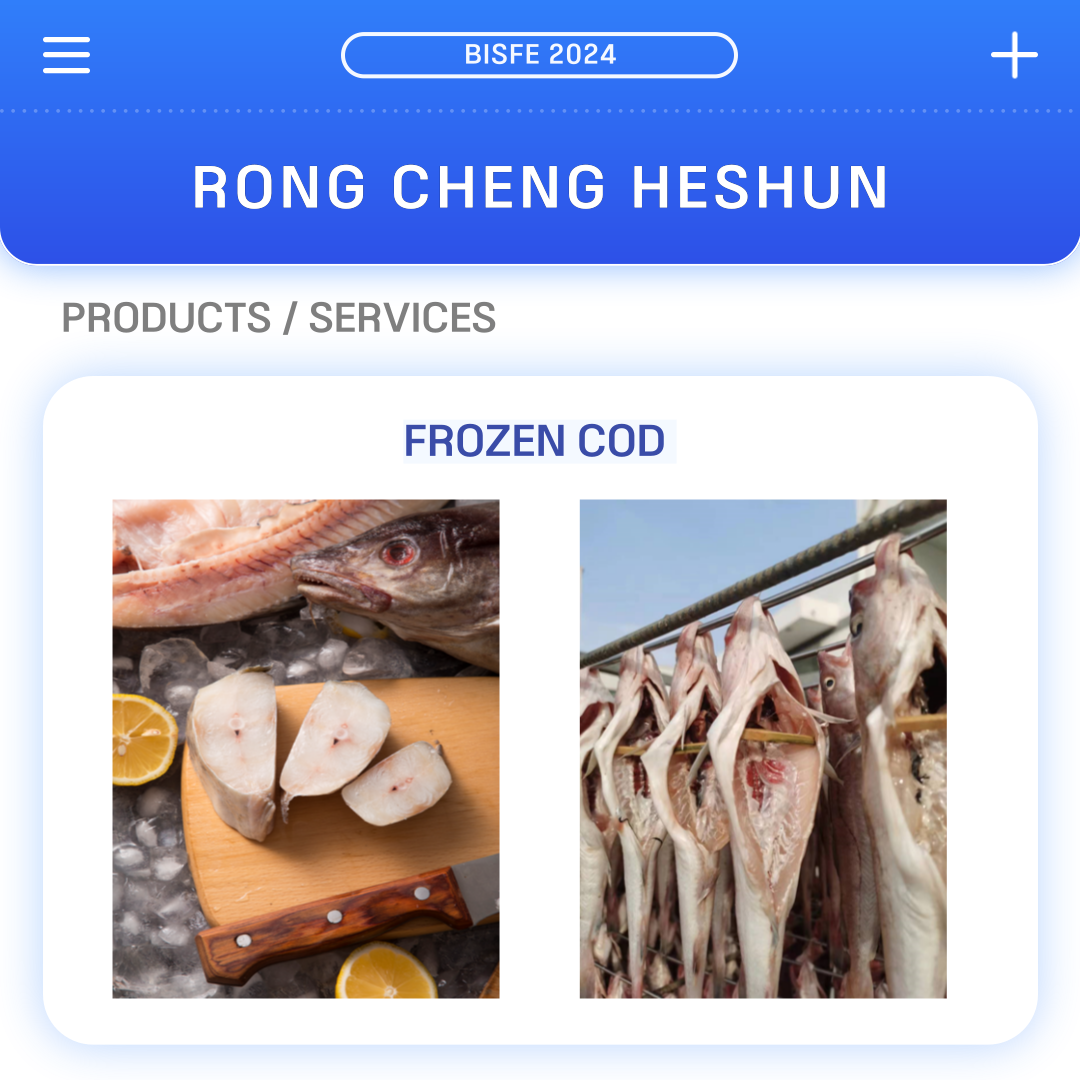Viewport: 1080px width, 1080px height.
Task: Open the cod steaks on board photo
Action: [306, 748]
